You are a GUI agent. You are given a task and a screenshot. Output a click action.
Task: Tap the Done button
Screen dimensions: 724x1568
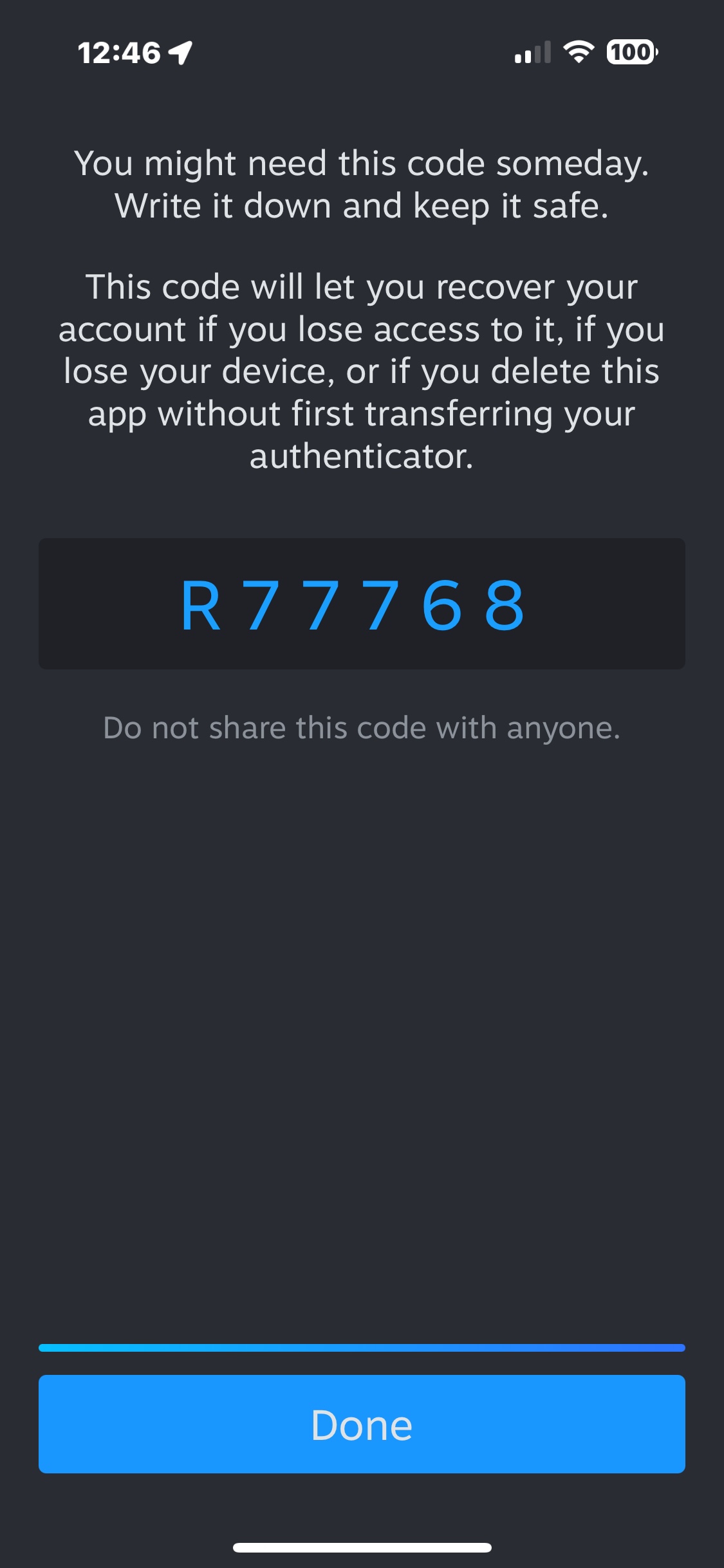[x=362, y=1424]
